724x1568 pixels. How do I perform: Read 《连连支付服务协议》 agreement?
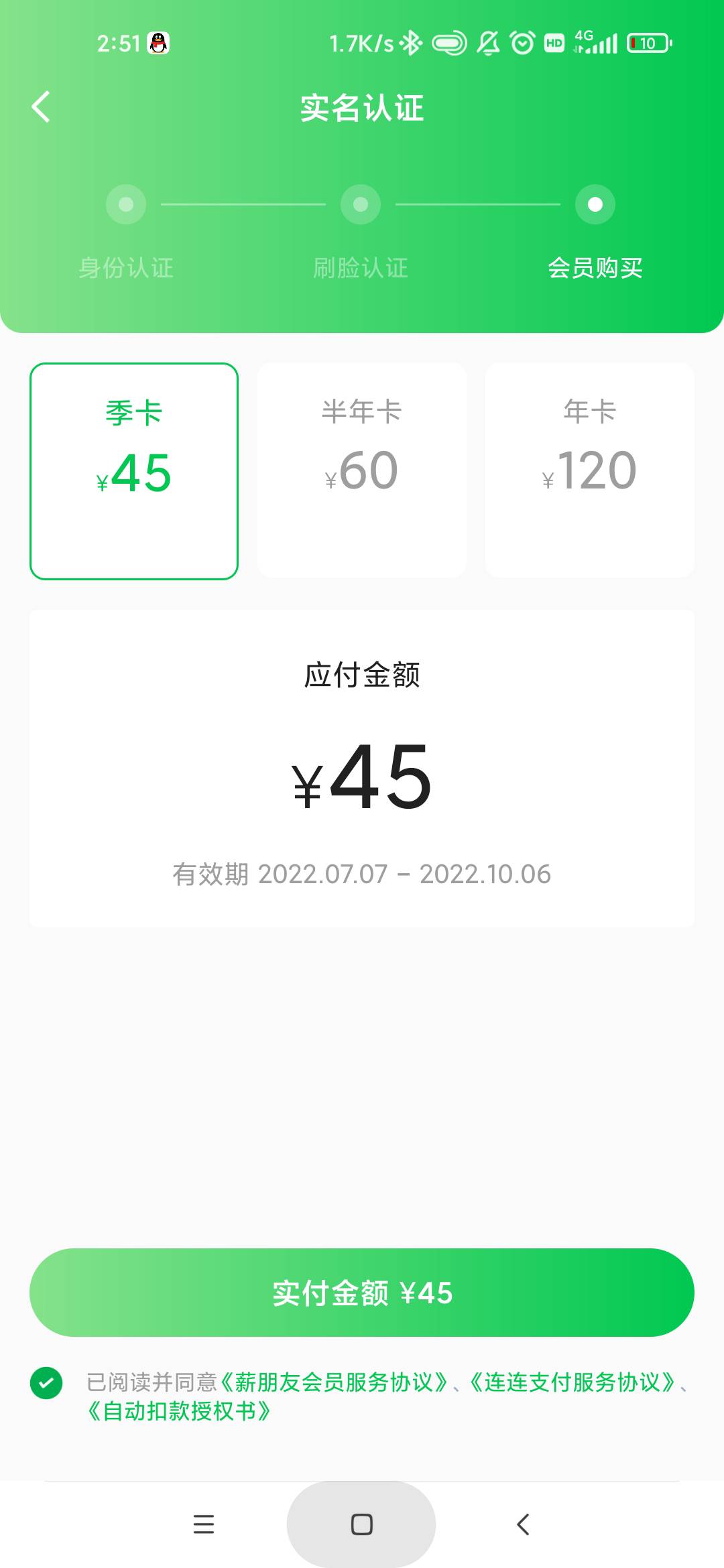pyautogui.click(x=572, y=1382)
